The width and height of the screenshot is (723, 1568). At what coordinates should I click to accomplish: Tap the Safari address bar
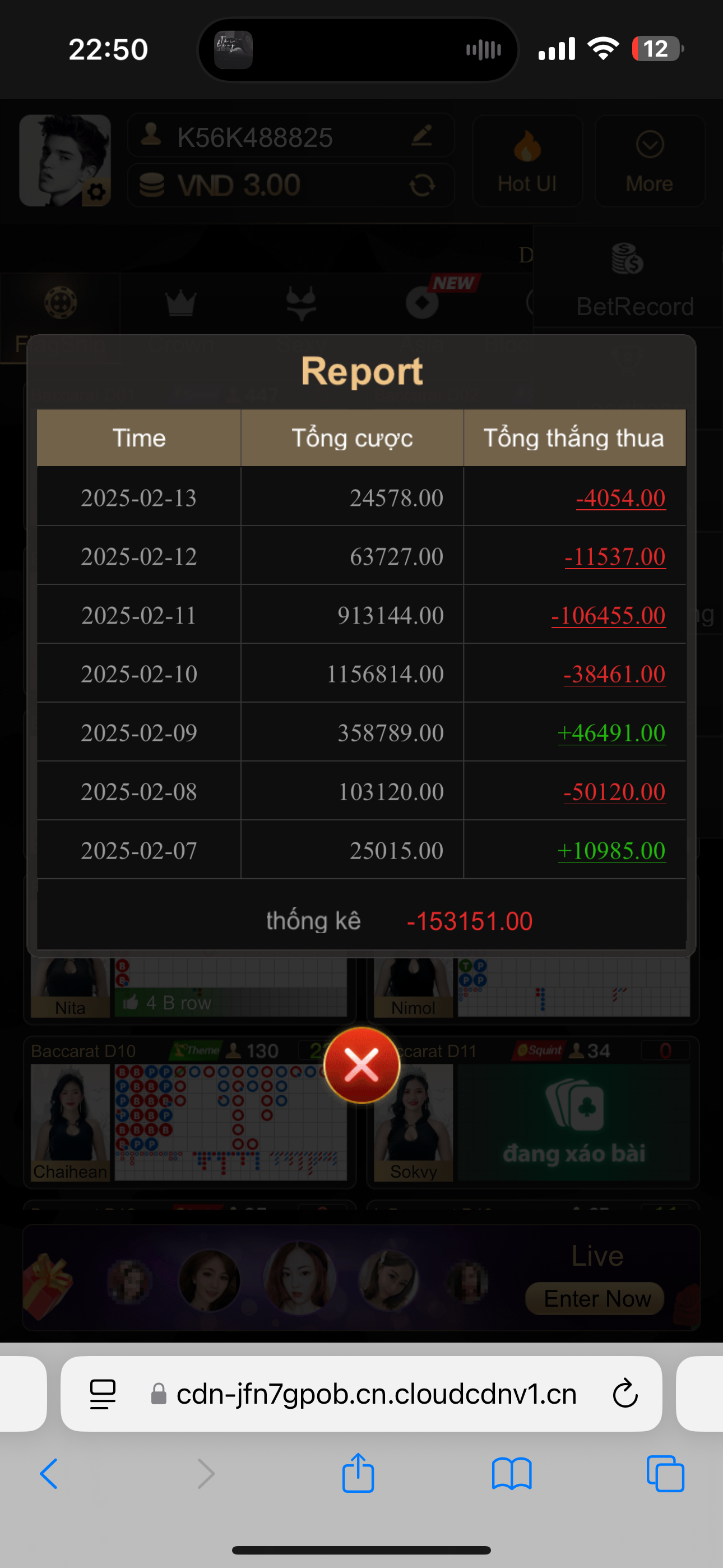click(x=376, y=1394)
